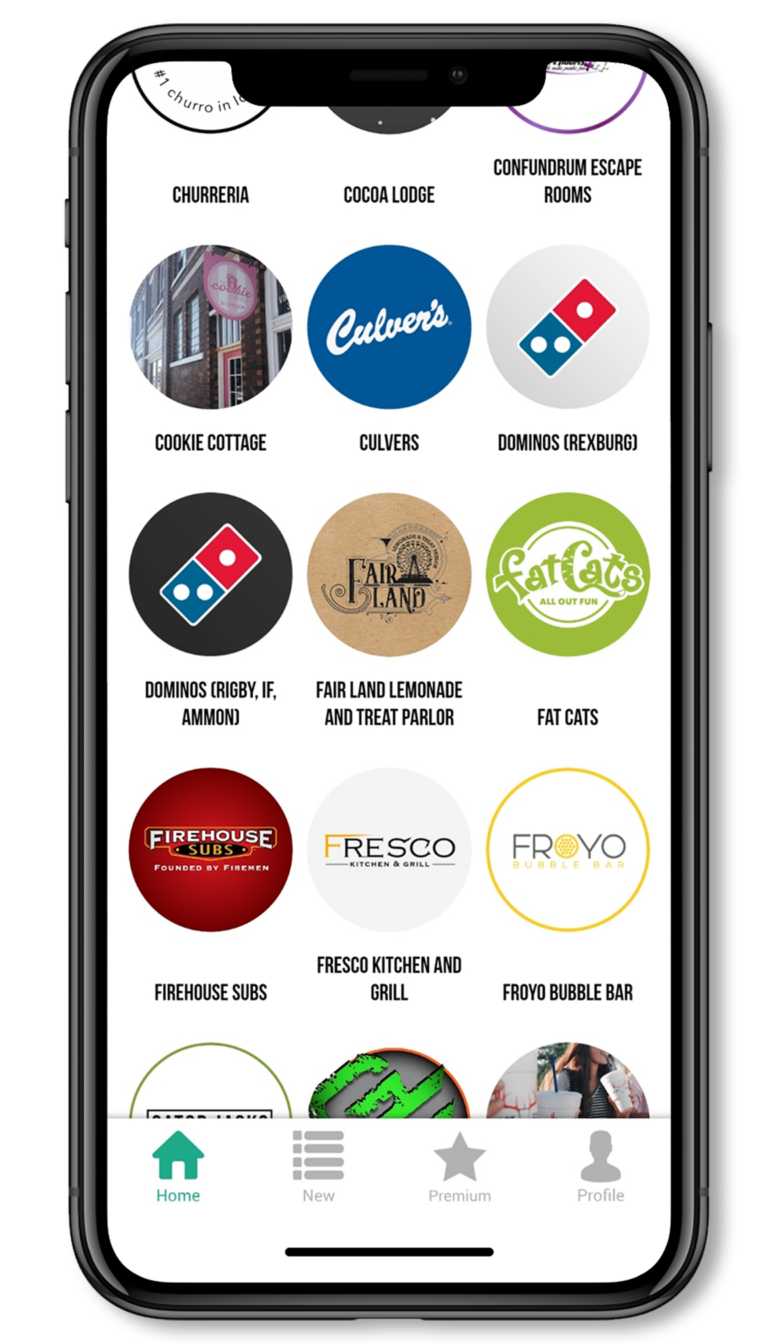The height and width of the screenshot is (1344, 768).
Task: Open the Fat Cats tile
Action: 567,574
